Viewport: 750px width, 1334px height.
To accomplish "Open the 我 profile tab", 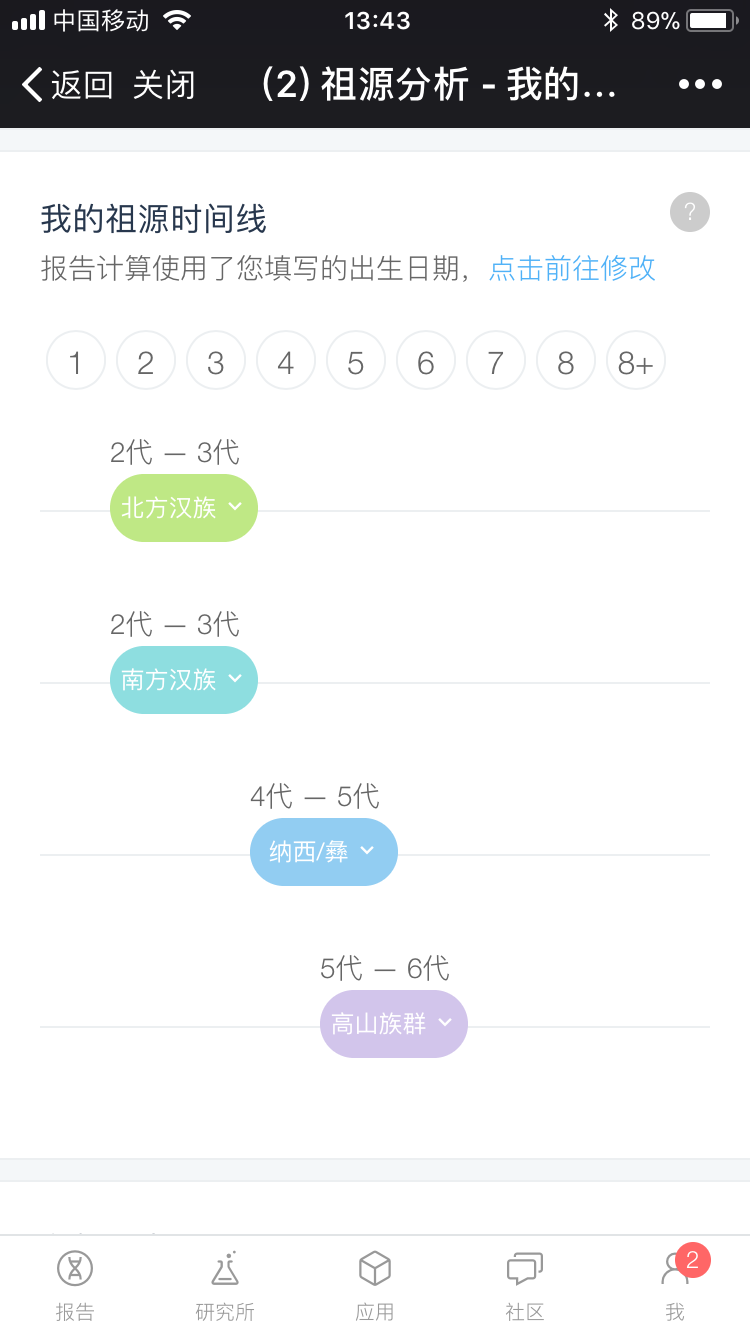I will coord(676,1285).
